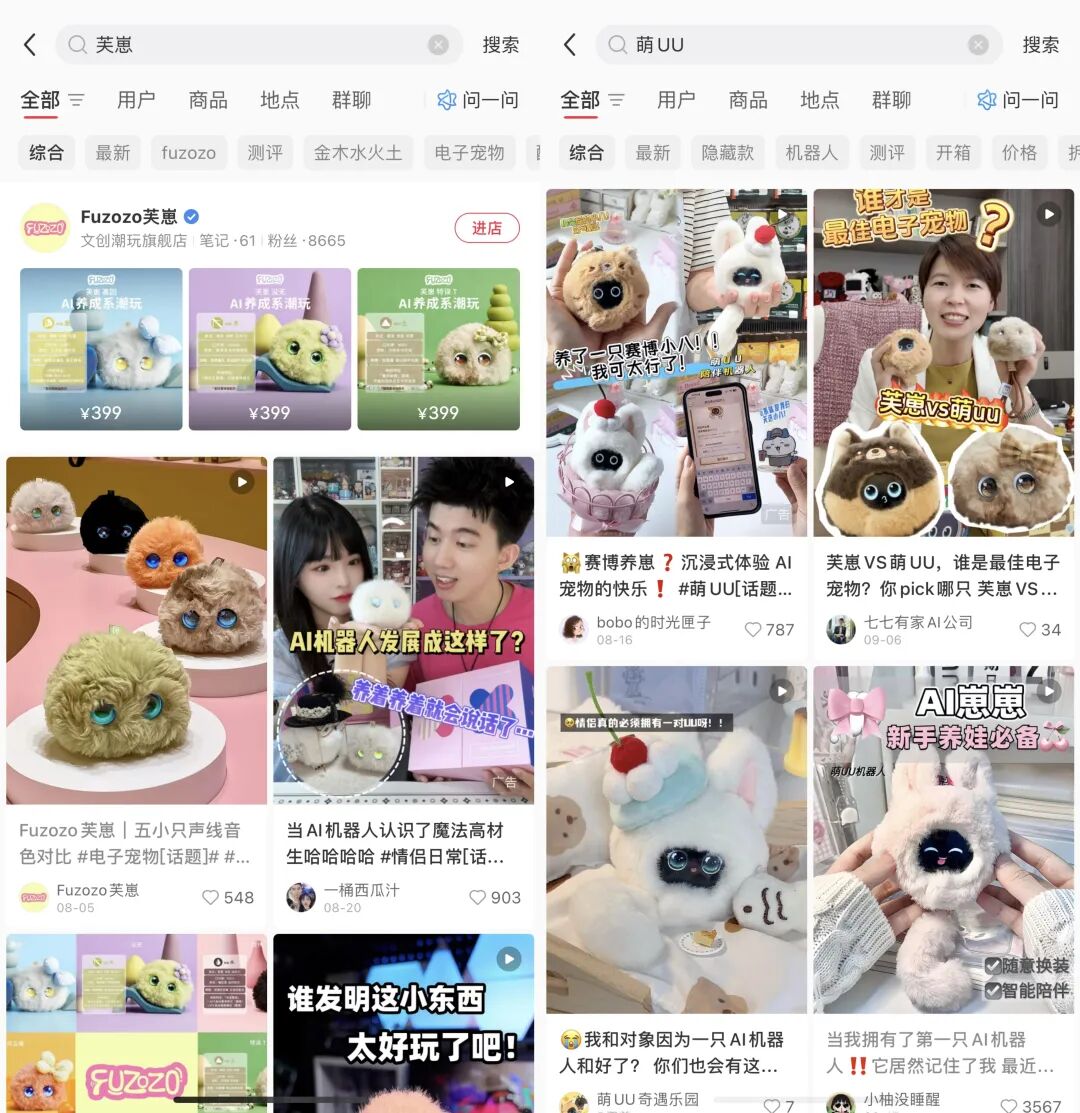Open the 赛博养崽 沉浸式体验 note
Image resolution: width=1080 pixels, height=1113 pixels.
pyautogui.click(x=676, y=362)
